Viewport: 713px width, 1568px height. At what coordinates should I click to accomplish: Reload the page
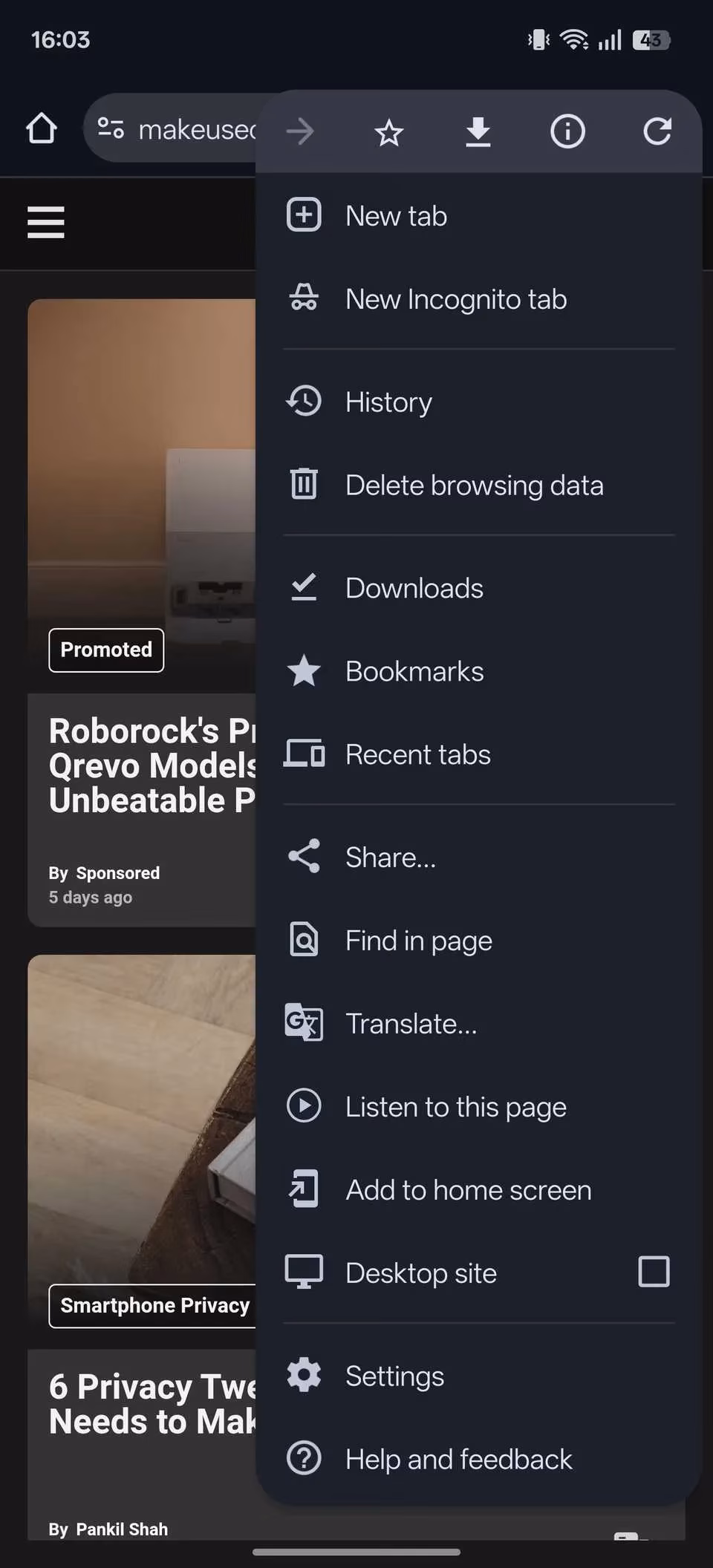[657, 132]
